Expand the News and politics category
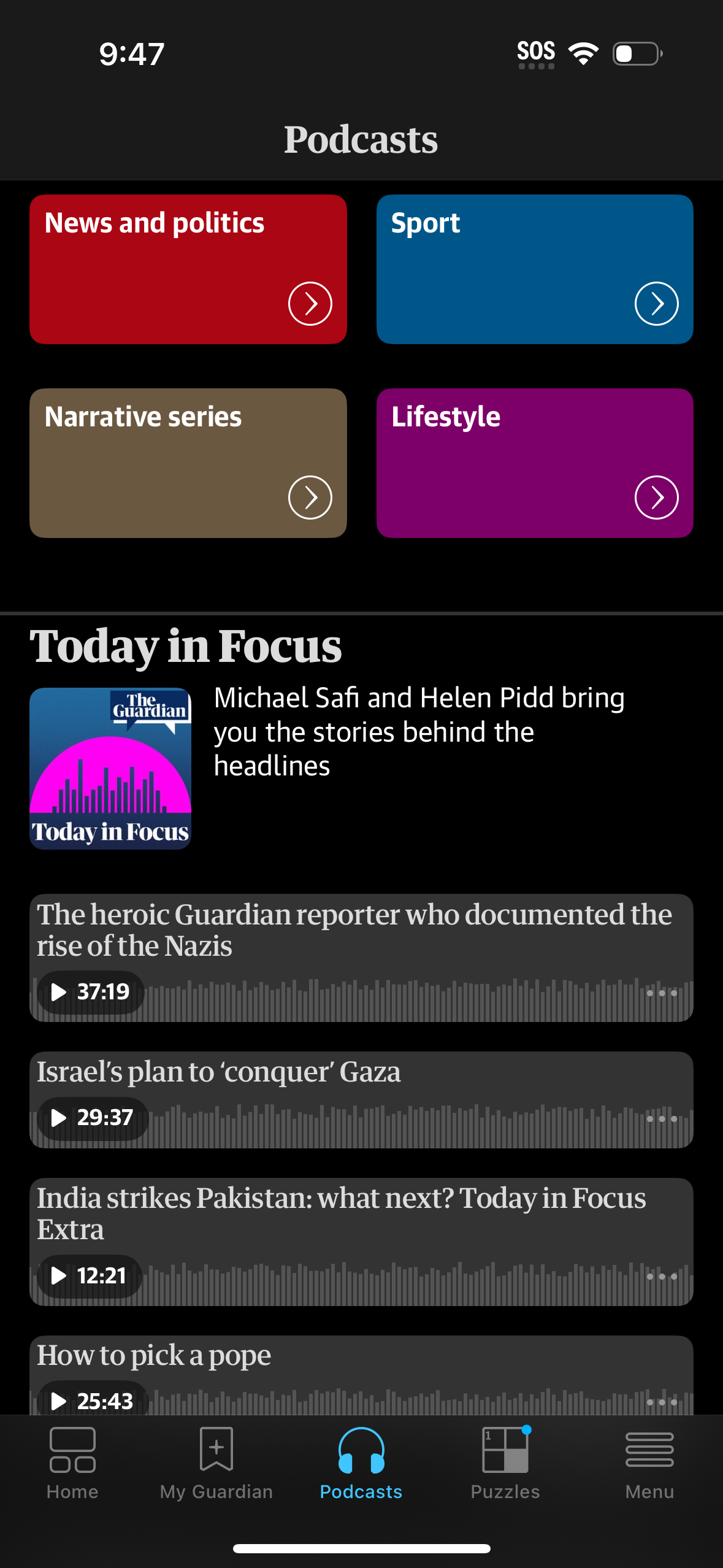Image resolution: width=723 pixels, height=1568 pixels. 310,302
